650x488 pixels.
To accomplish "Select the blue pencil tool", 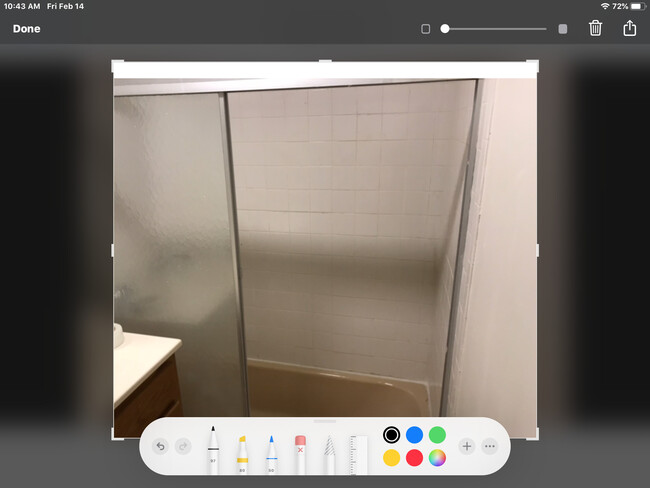I will coord(271,452).
